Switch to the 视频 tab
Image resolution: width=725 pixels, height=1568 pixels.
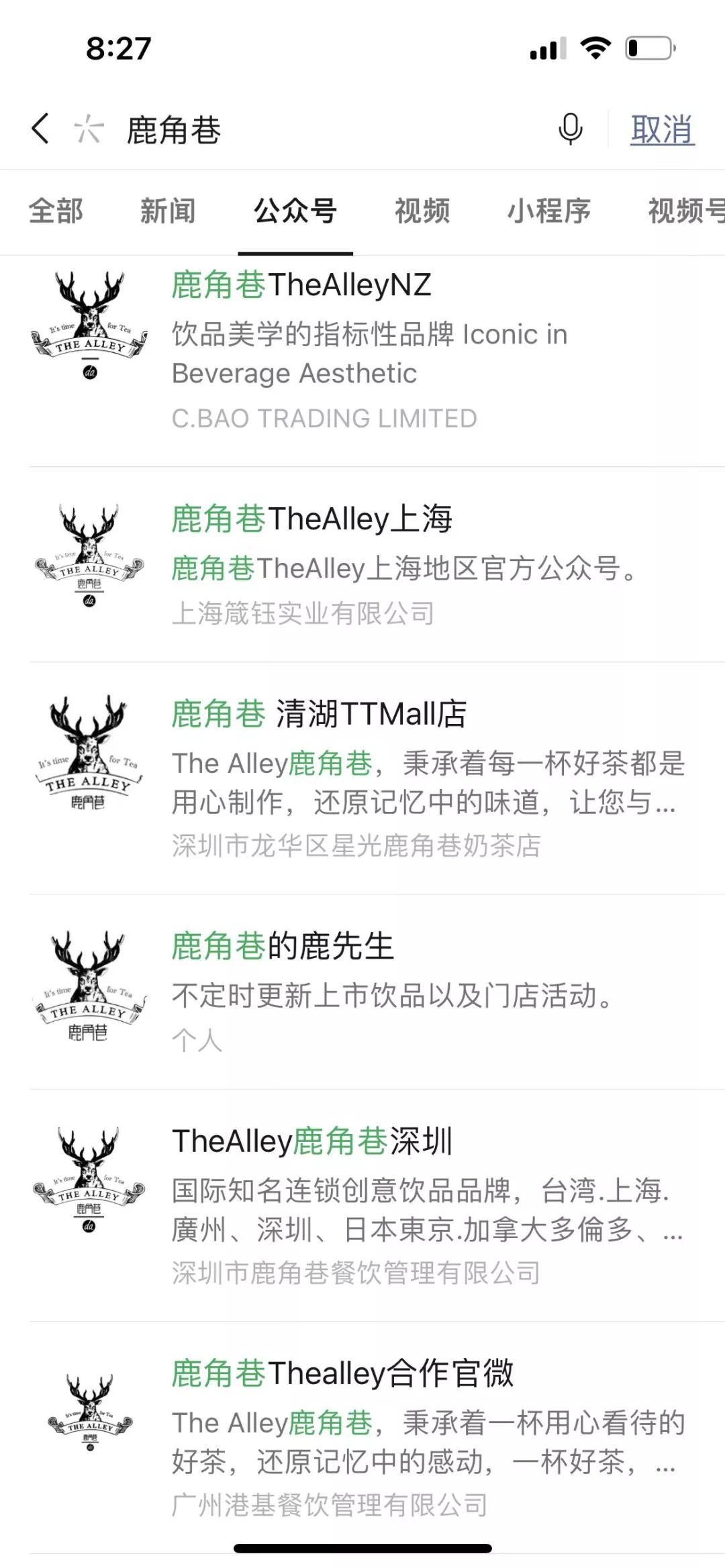(422, 211)
